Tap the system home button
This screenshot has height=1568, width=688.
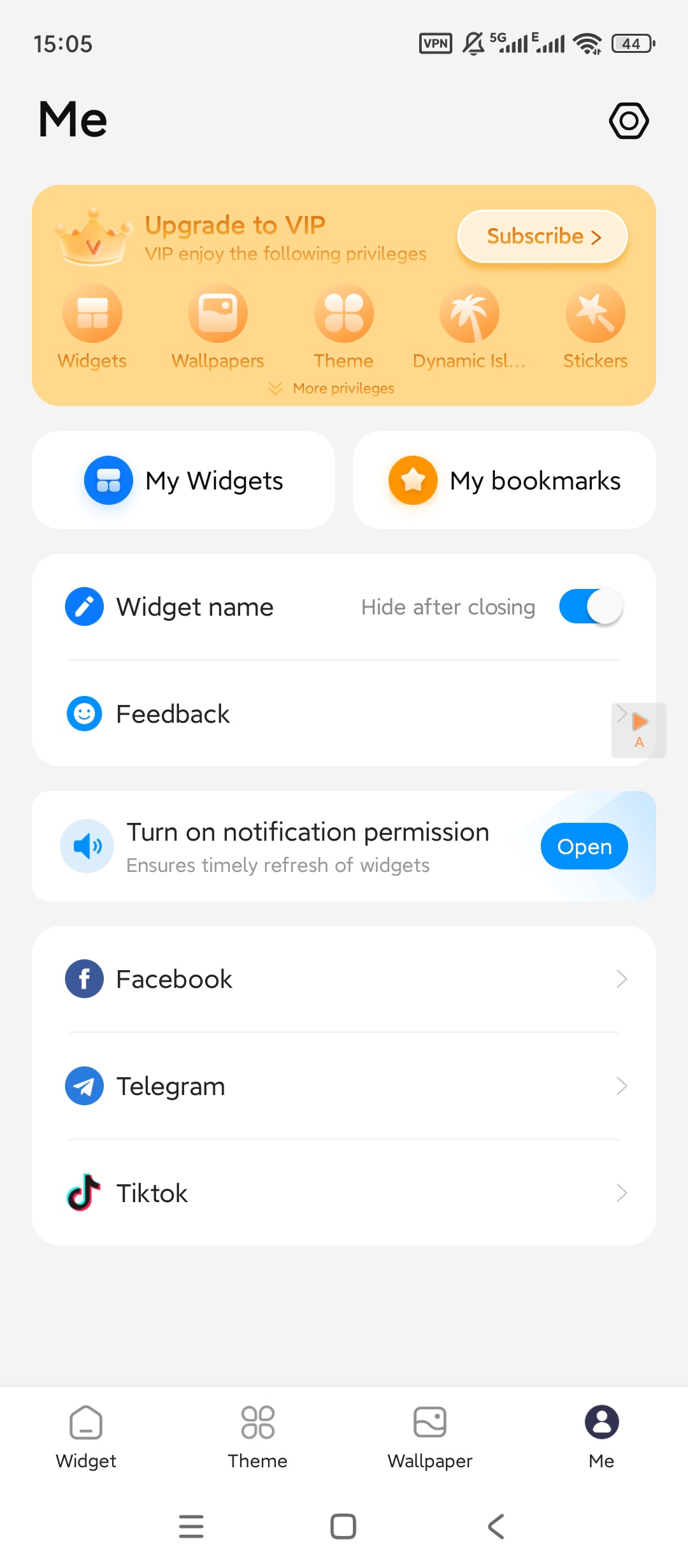pos(343,1527)
